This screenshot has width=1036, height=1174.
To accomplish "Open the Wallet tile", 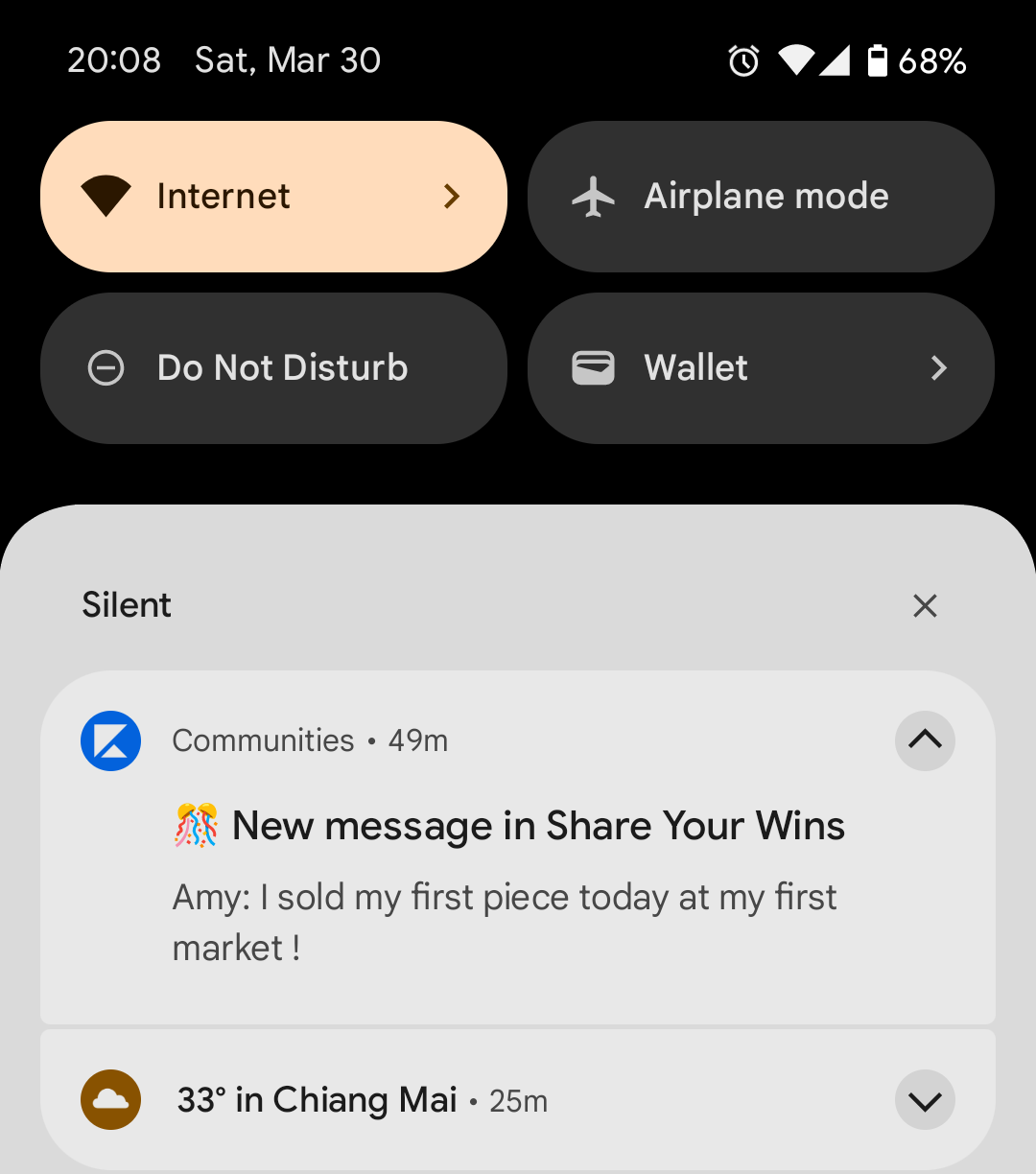I will pyautogui.click(x=761, y=368).
